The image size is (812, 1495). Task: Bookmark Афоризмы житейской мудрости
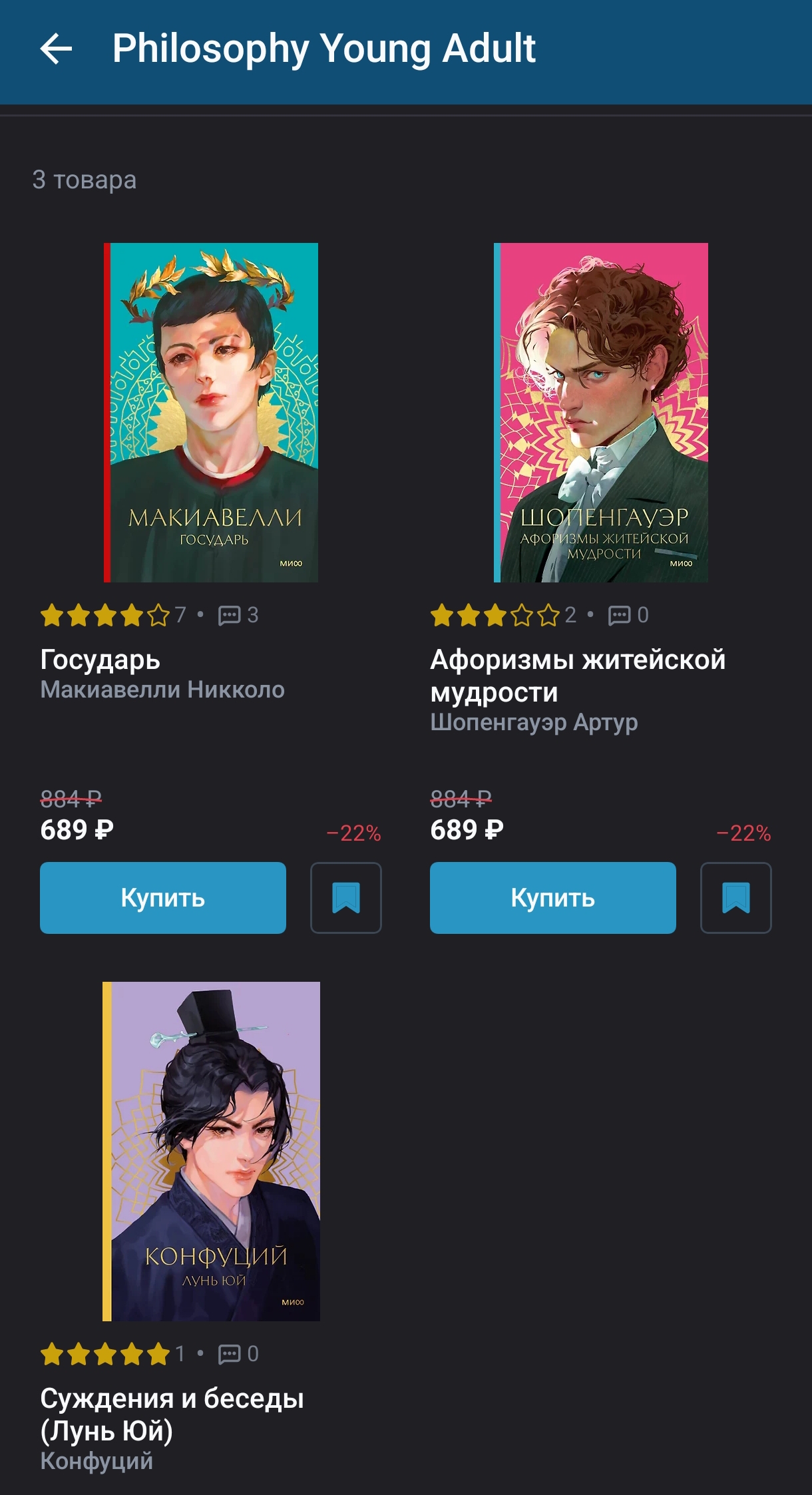[x=735, y=898]
